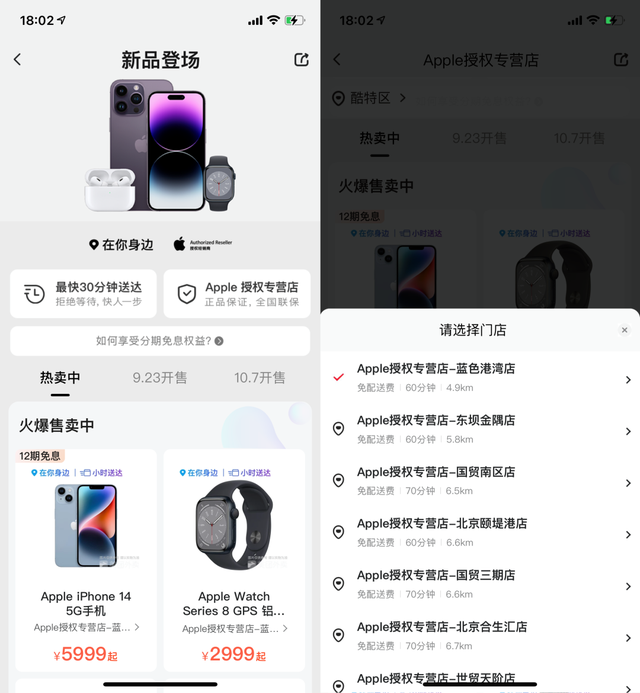The height and width of the screenshot is (693, 640).
Task: Pick the 国贸南区店 store
Action: [x=480, y=481]
